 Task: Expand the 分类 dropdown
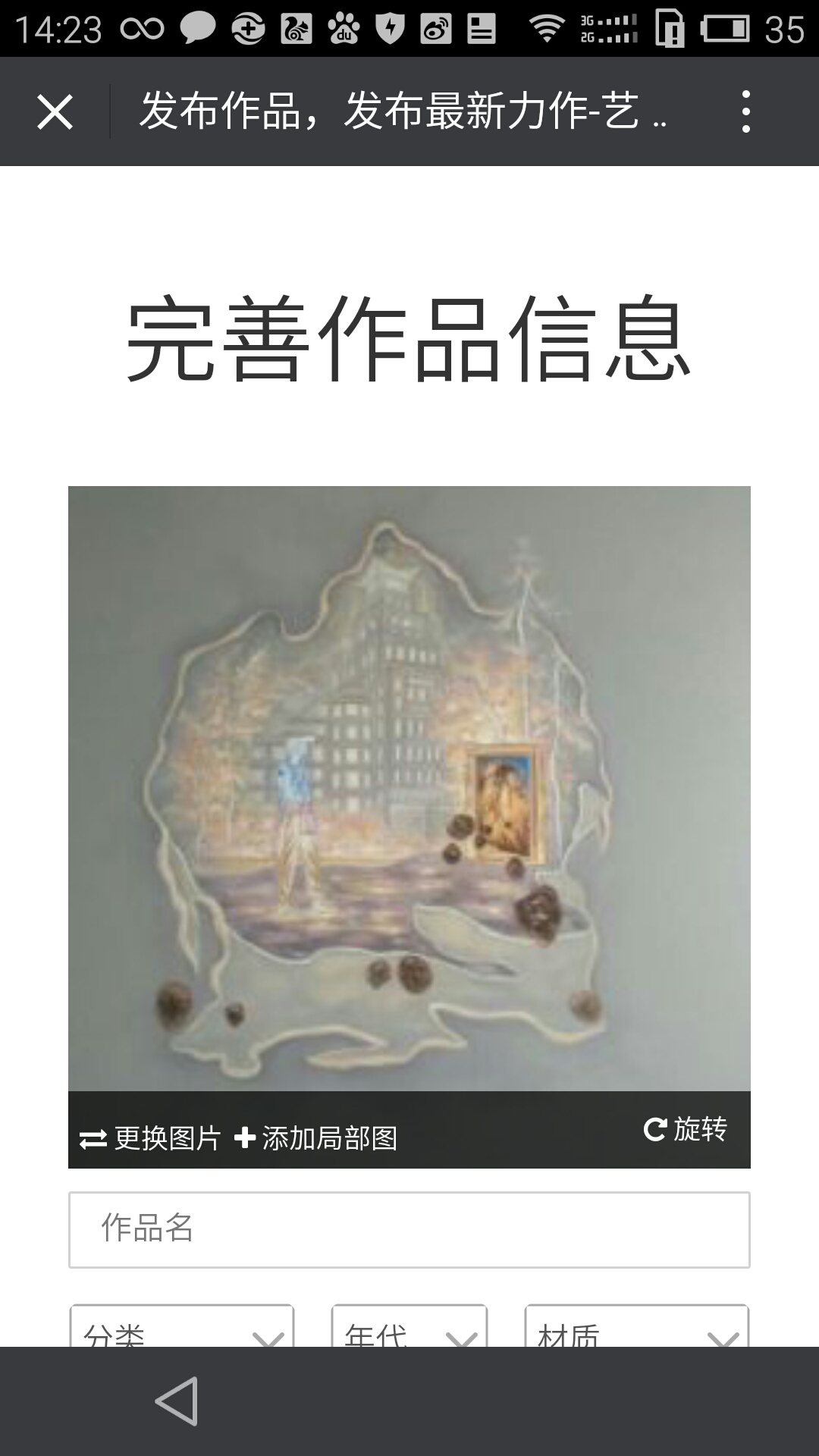coord(182,1326)
